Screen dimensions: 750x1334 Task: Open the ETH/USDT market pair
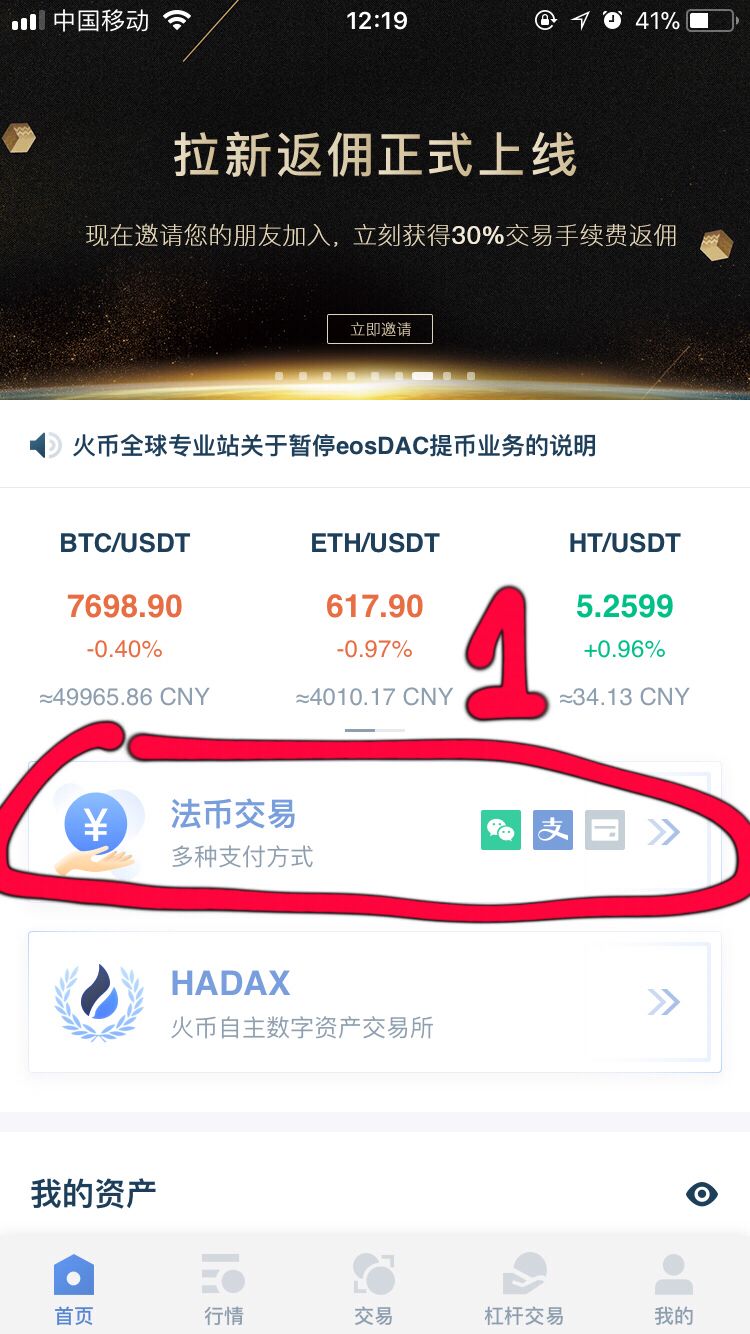[375, 620]
